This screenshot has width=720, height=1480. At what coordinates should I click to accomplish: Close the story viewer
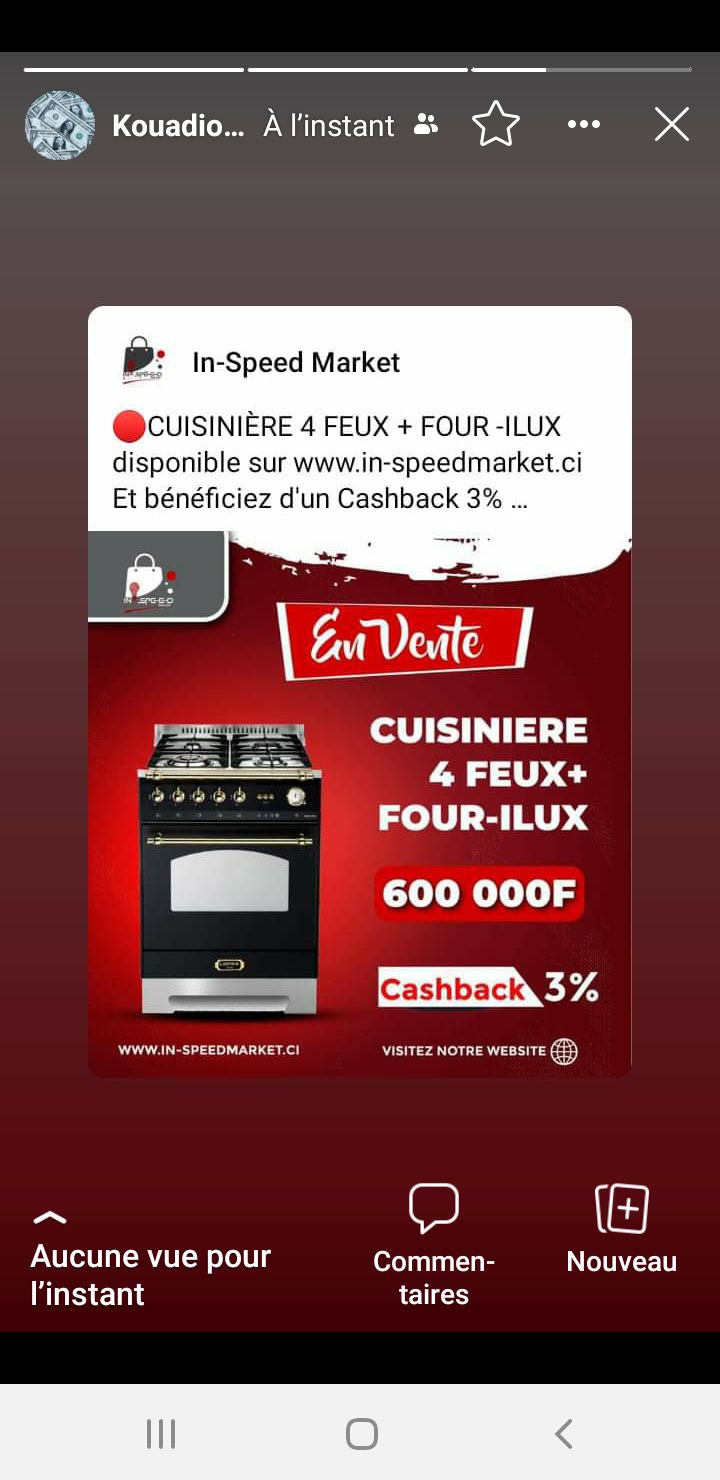click(x=672, y=125)
